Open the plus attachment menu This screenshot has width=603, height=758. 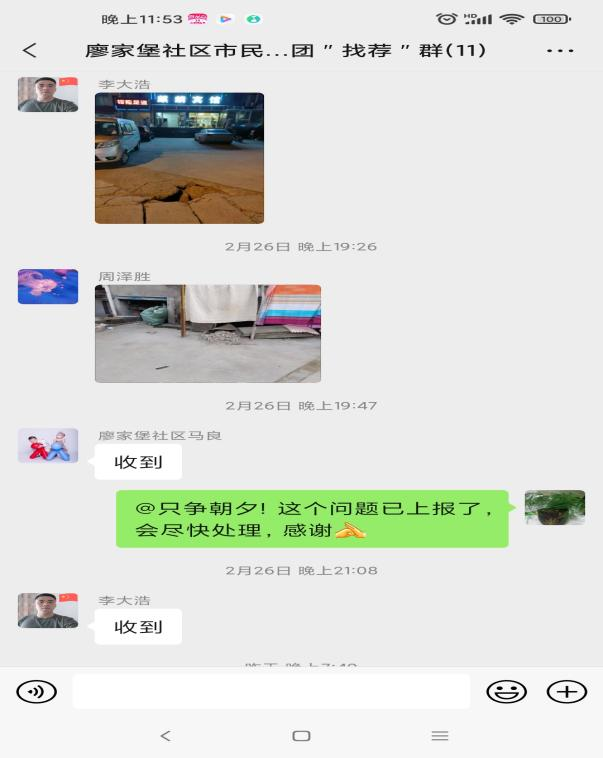[566, 691]
